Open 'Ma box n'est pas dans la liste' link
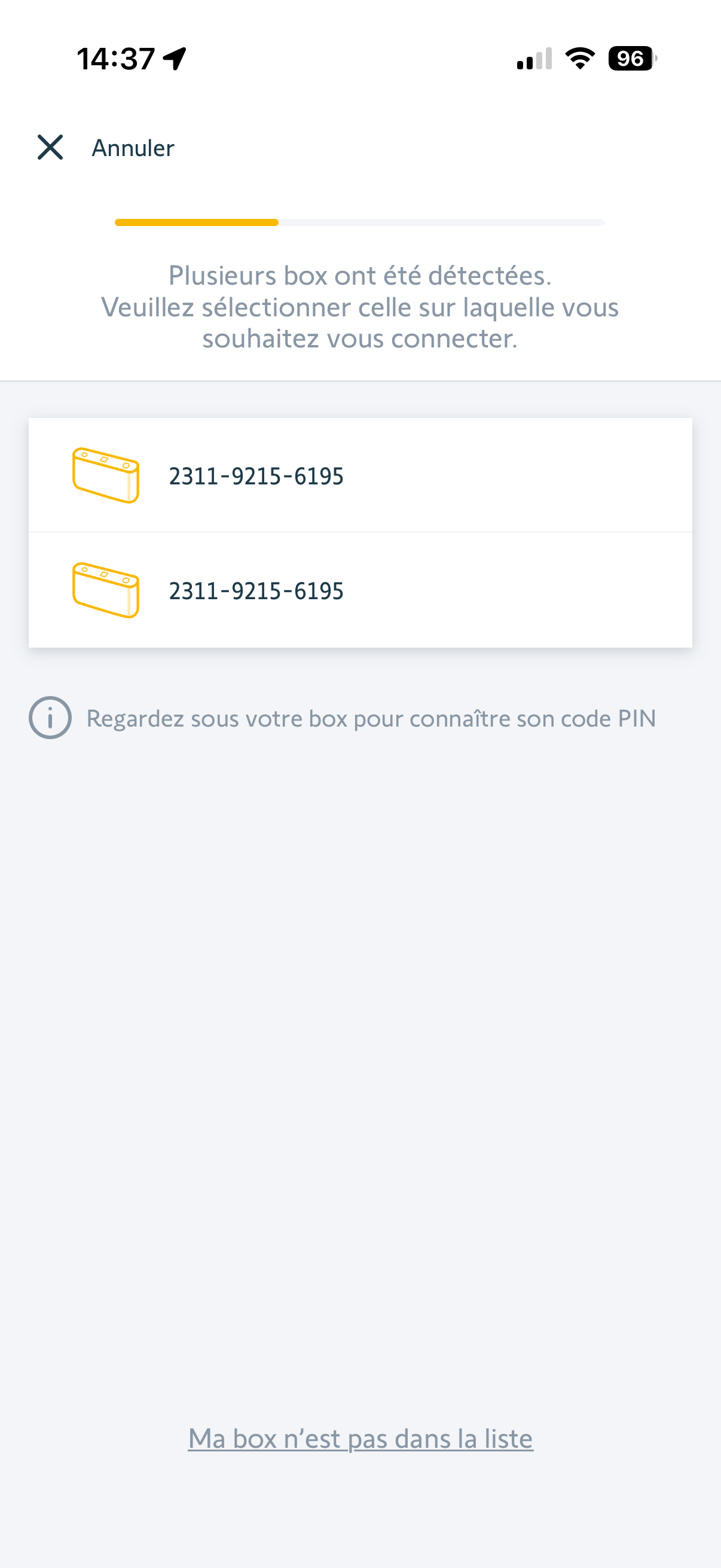 pyautogui.click(x=360, y=1438)
